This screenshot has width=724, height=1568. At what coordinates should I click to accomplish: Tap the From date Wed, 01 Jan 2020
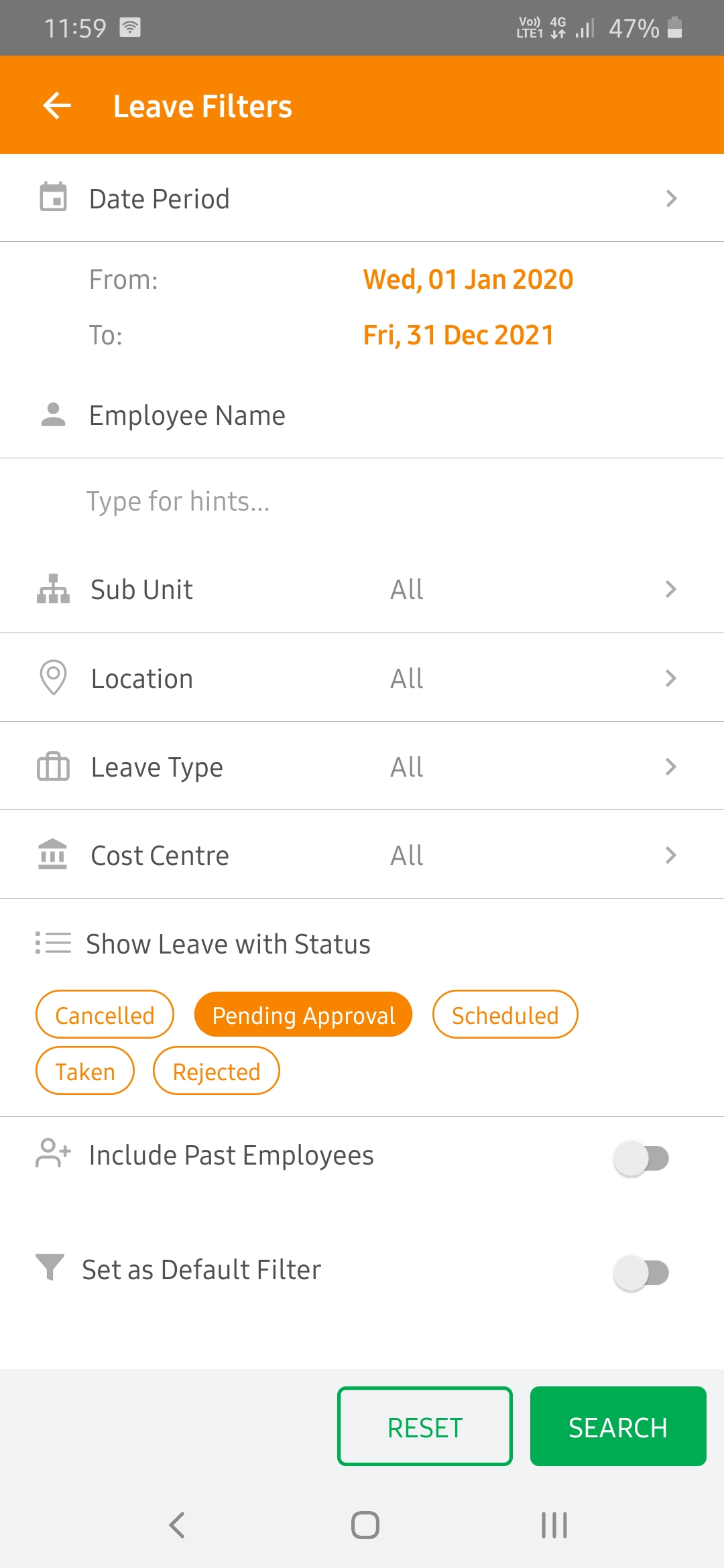467,279
